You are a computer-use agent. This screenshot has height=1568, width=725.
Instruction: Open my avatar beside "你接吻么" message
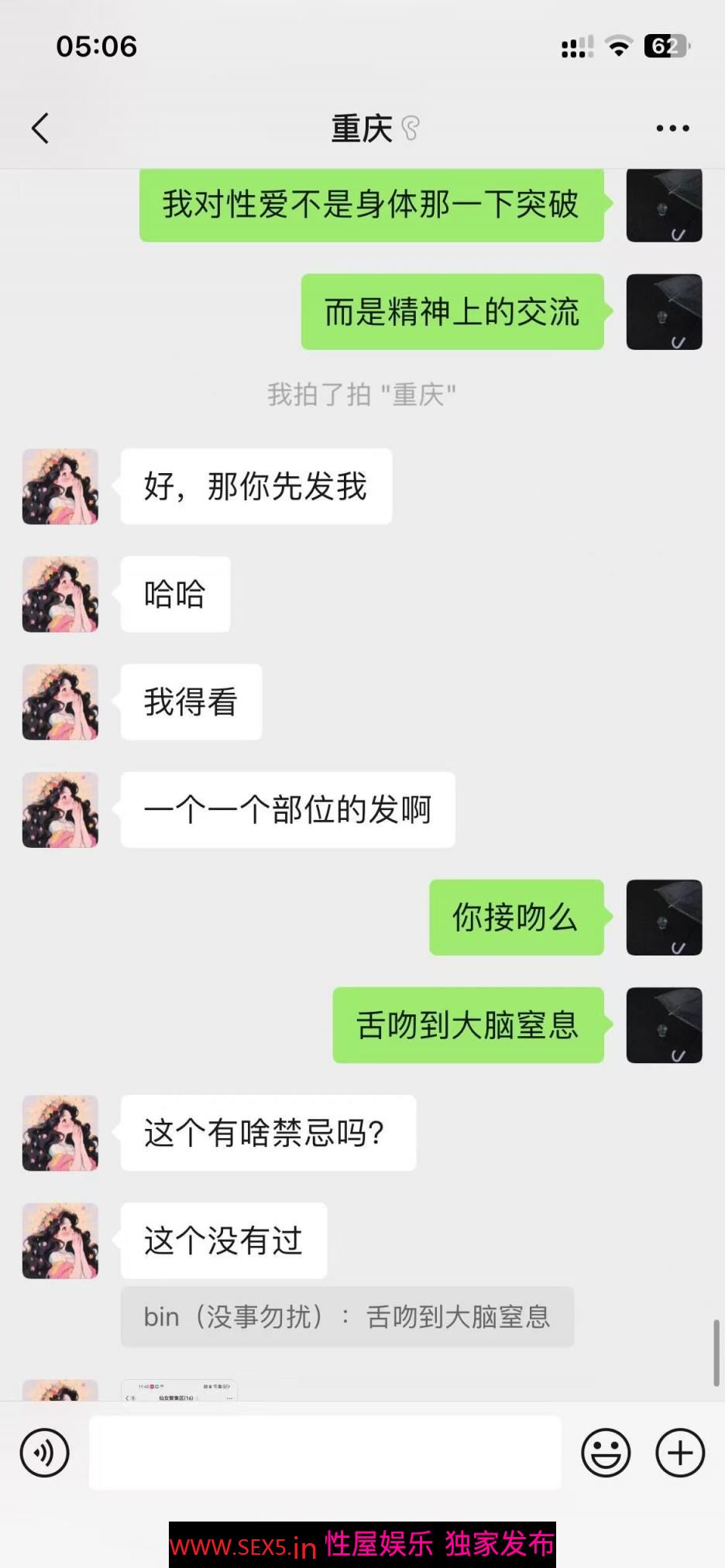pyautogui.click(x=664, y=918)
